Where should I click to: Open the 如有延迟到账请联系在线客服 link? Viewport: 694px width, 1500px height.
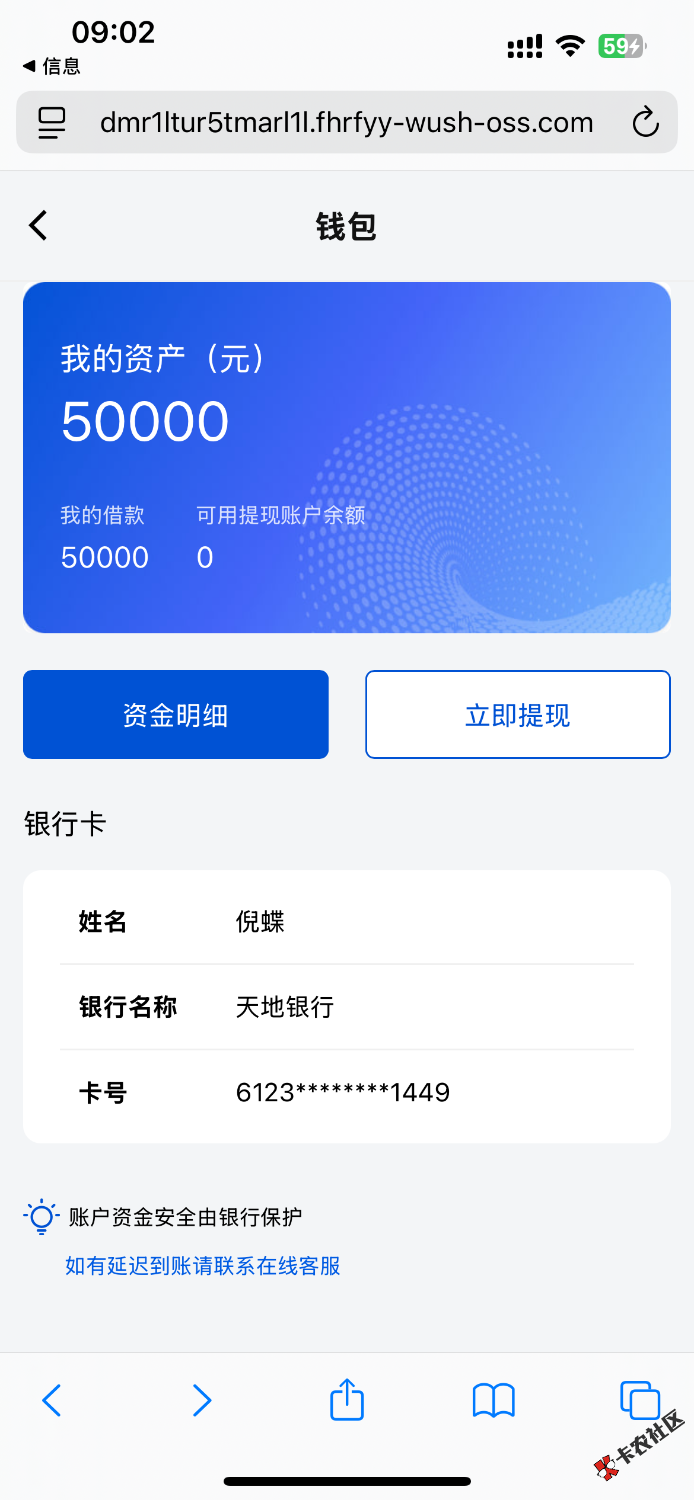203,1266
